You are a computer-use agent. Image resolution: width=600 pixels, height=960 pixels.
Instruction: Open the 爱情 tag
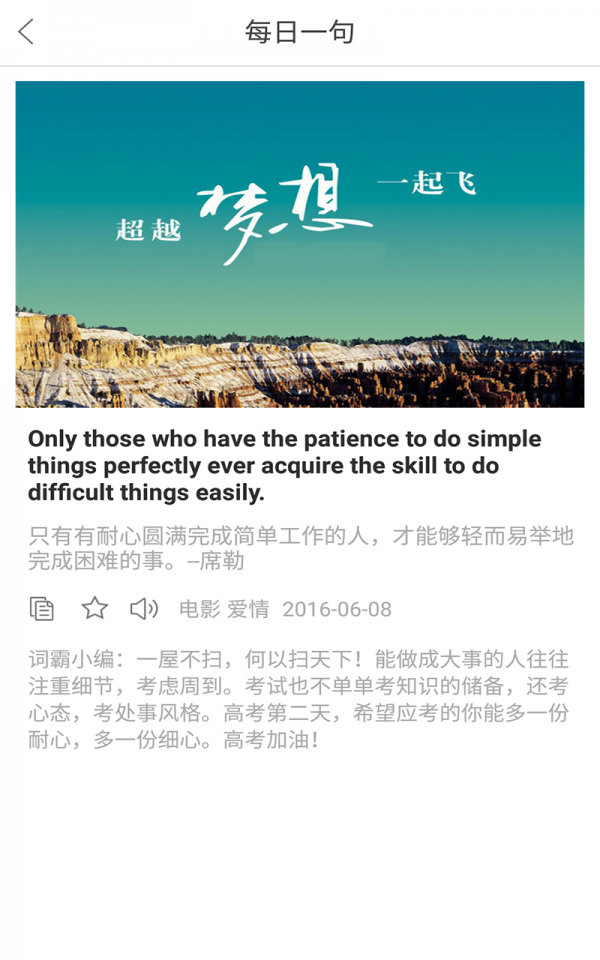click(x=248, y=609)
